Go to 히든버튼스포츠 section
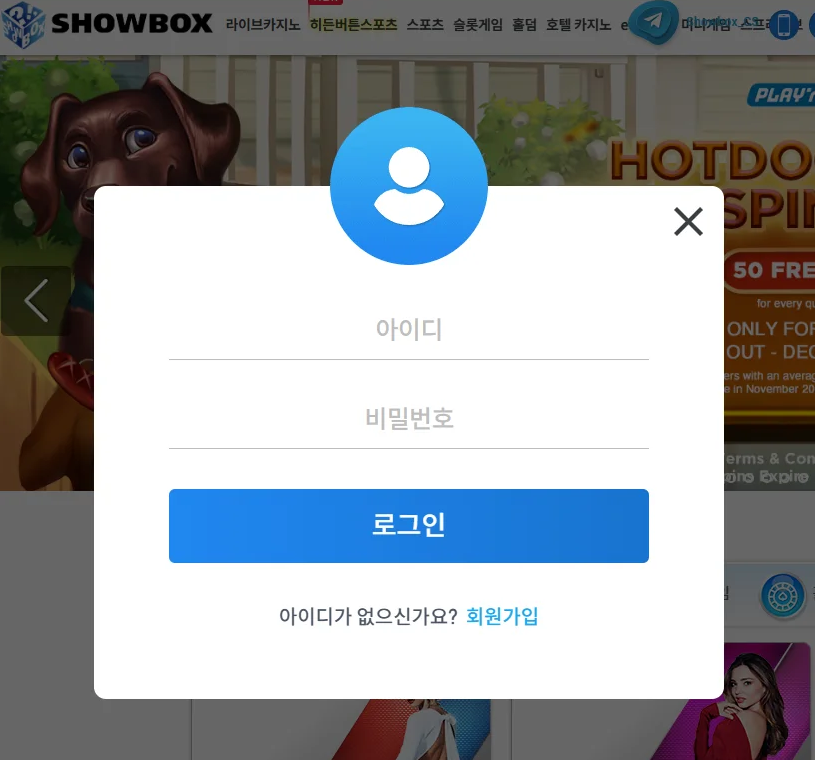 [353, 25]
